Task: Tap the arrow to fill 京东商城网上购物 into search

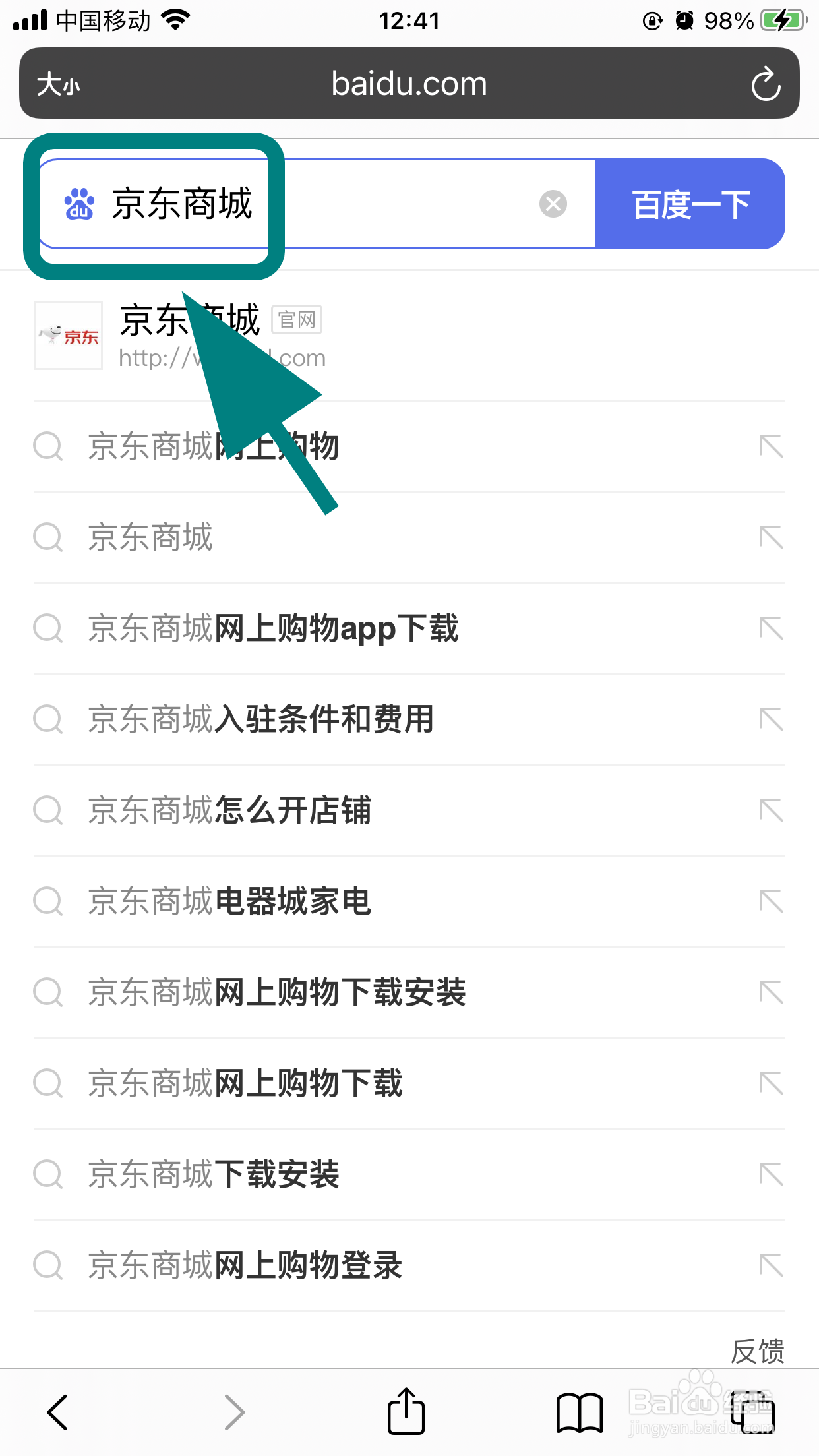Action: point(772,446)
